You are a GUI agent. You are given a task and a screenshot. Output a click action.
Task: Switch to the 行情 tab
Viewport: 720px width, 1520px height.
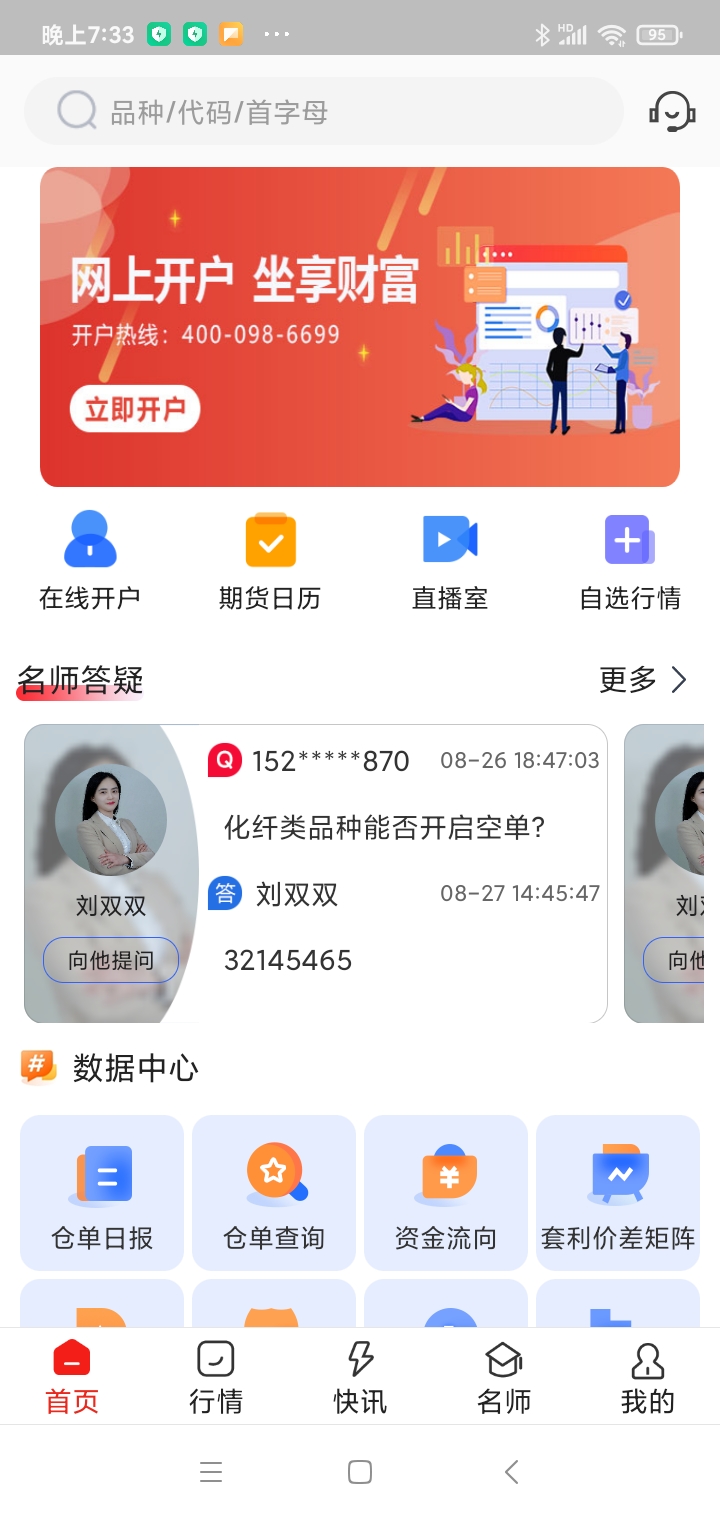click(x=216, y=1377)
